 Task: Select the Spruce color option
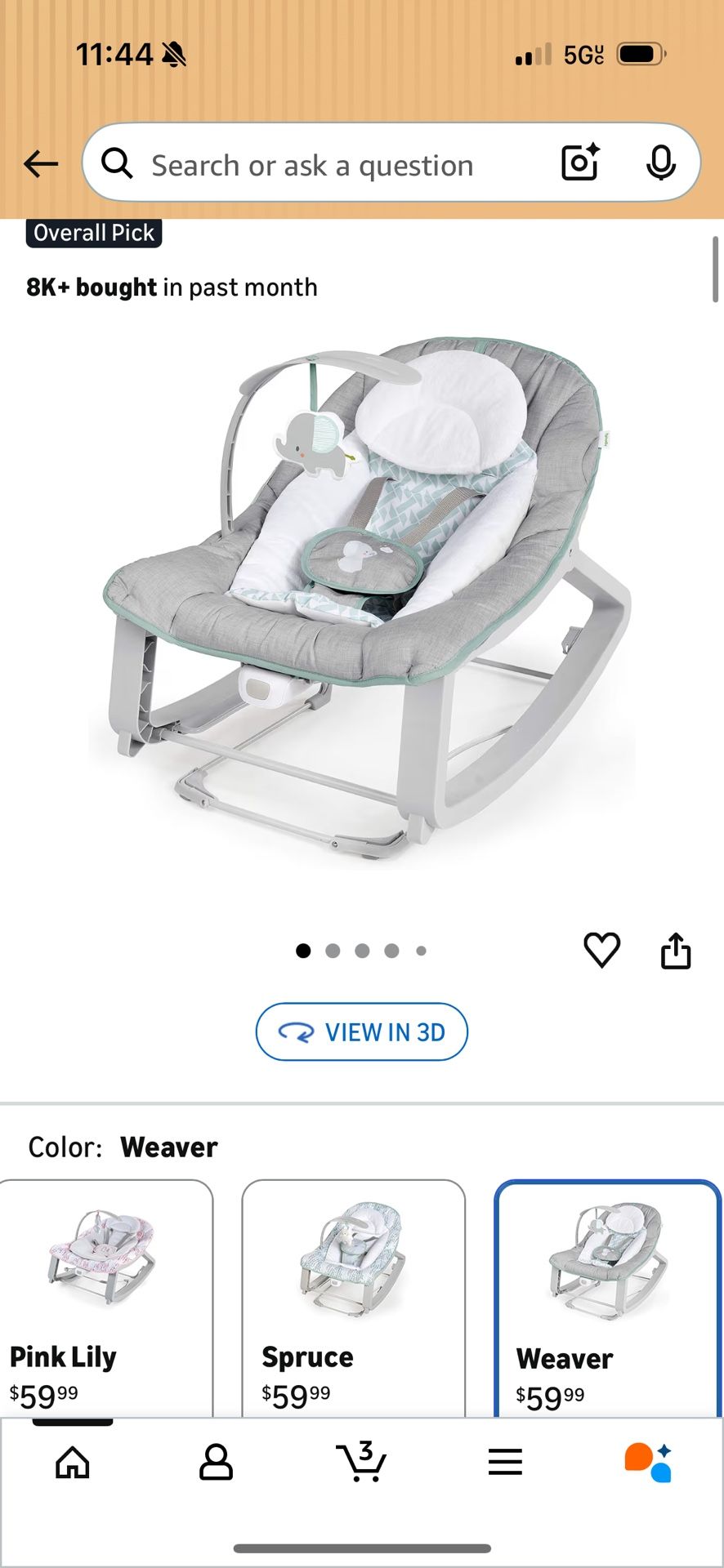coord(354,1298)
